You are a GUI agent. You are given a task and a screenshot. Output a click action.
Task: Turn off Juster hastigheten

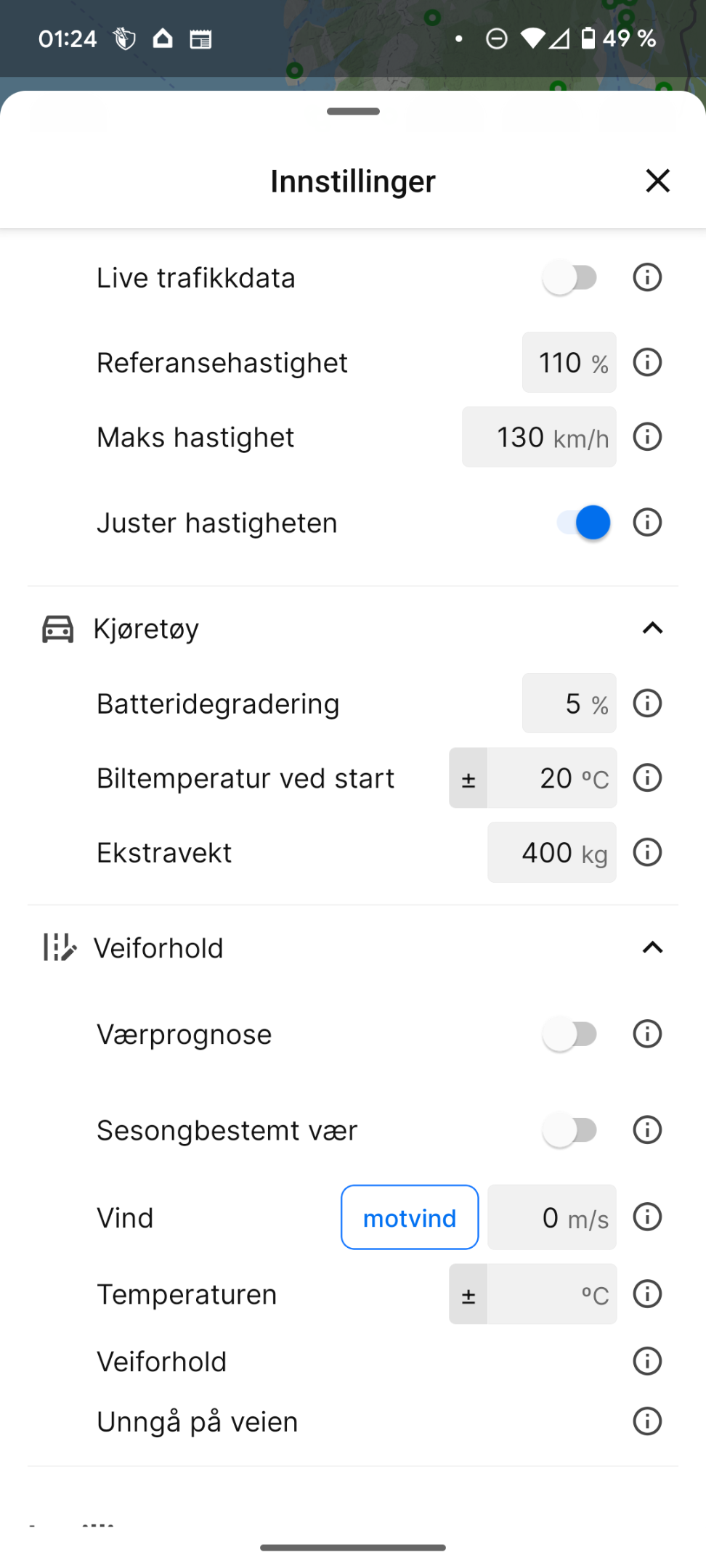[583, 523]
